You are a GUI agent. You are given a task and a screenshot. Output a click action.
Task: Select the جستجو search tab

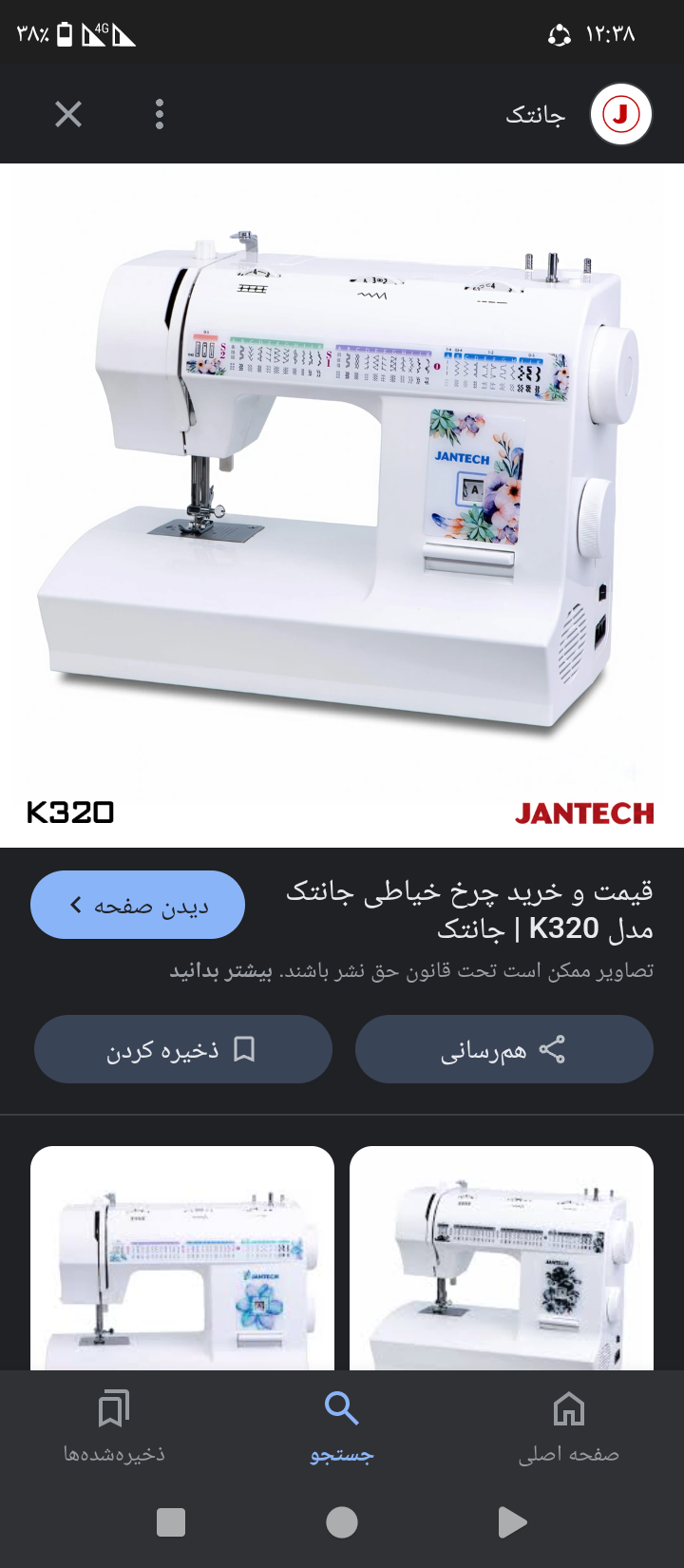point(341,1425)
